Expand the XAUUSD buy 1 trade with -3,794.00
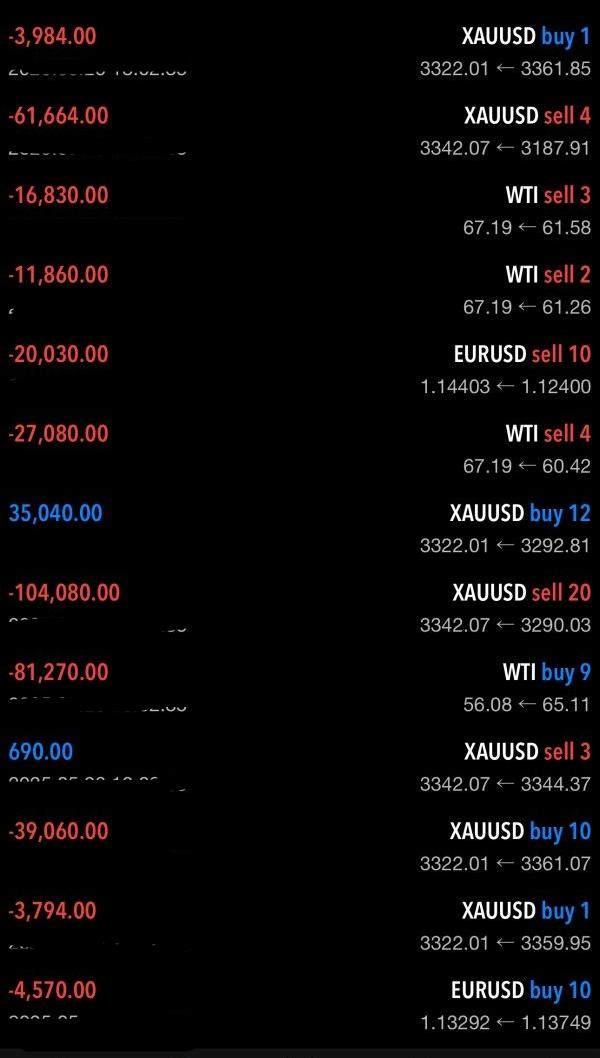 point(300,926)
